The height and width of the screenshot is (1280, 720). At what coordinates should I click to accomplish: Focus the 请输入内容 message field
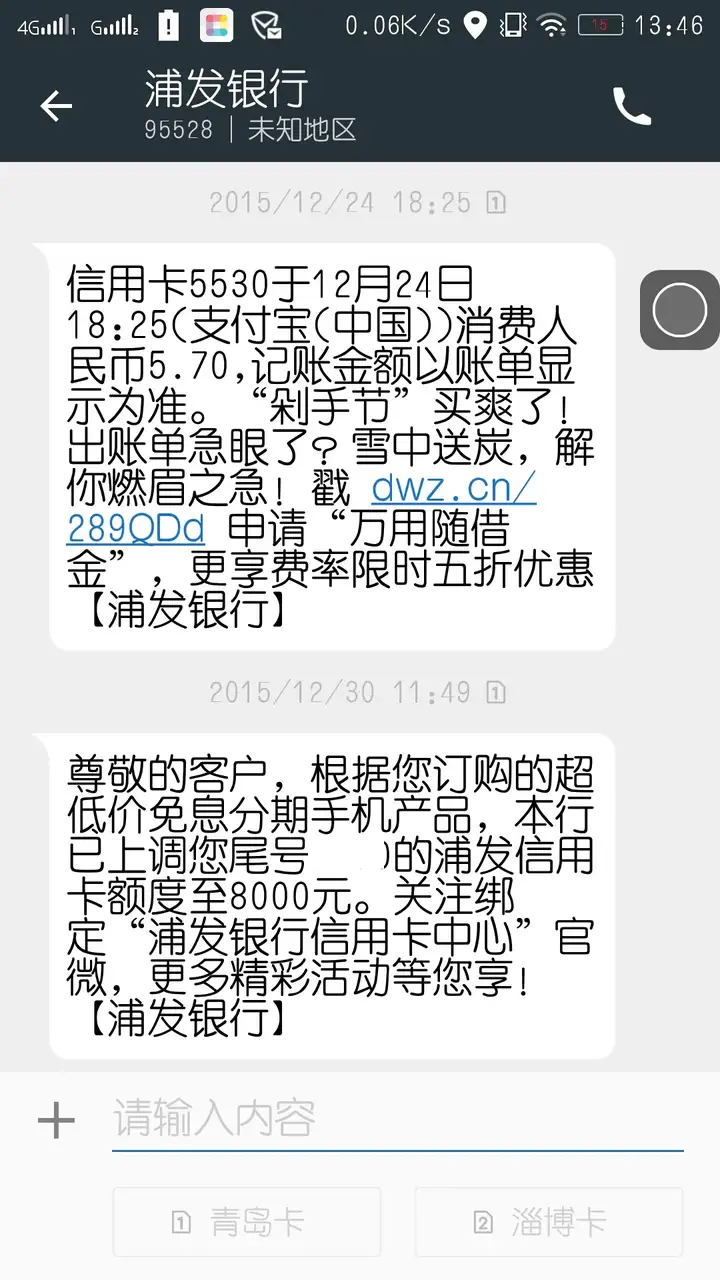pos(396,1119)
